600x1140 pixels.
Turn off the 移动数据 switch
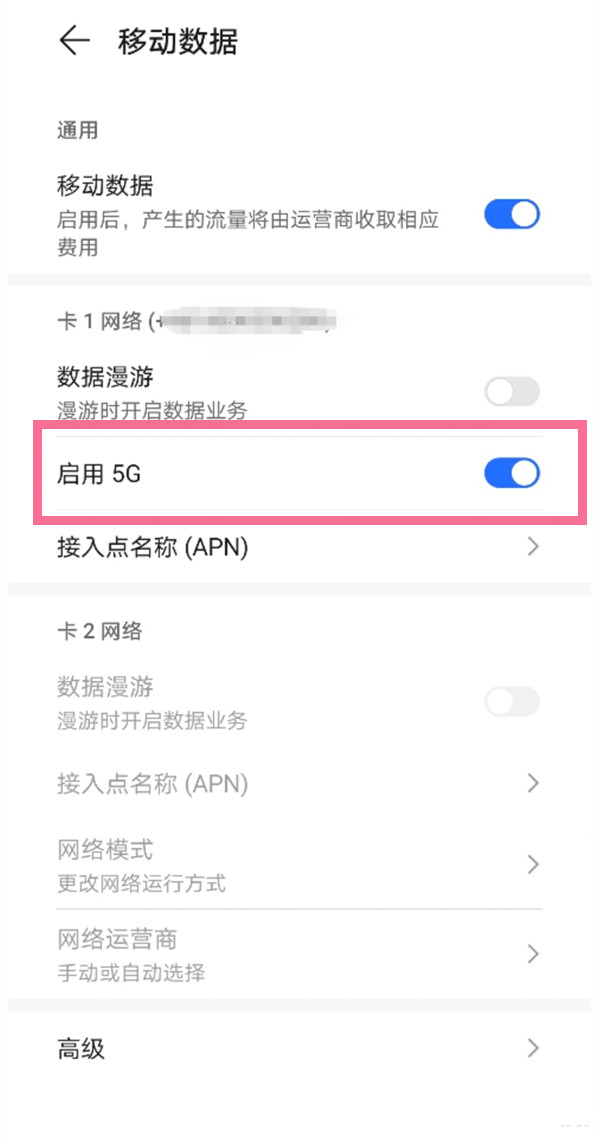coord(512,215)
